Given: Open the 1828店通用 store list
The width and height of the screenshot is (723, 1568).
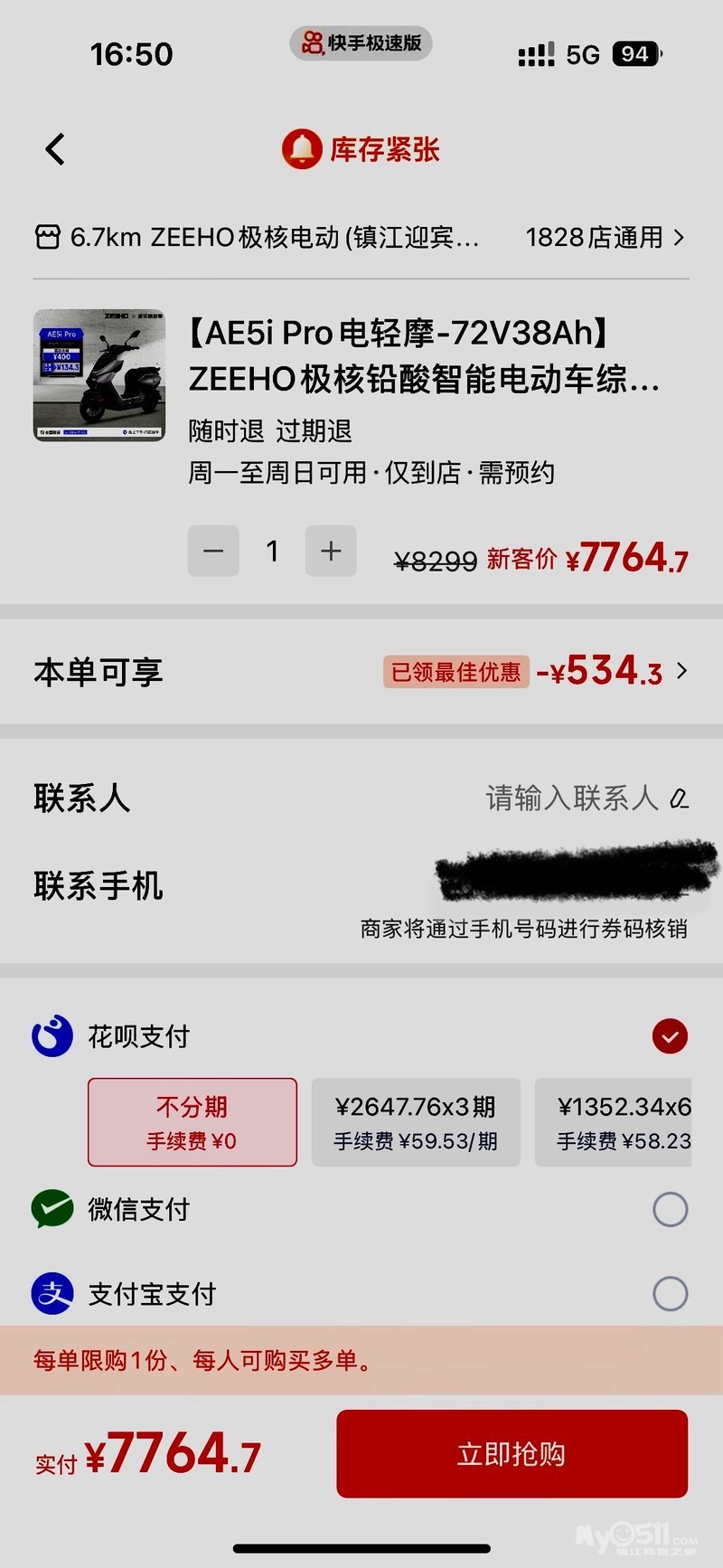Looking at the screenshot, I should pos(605,238).
